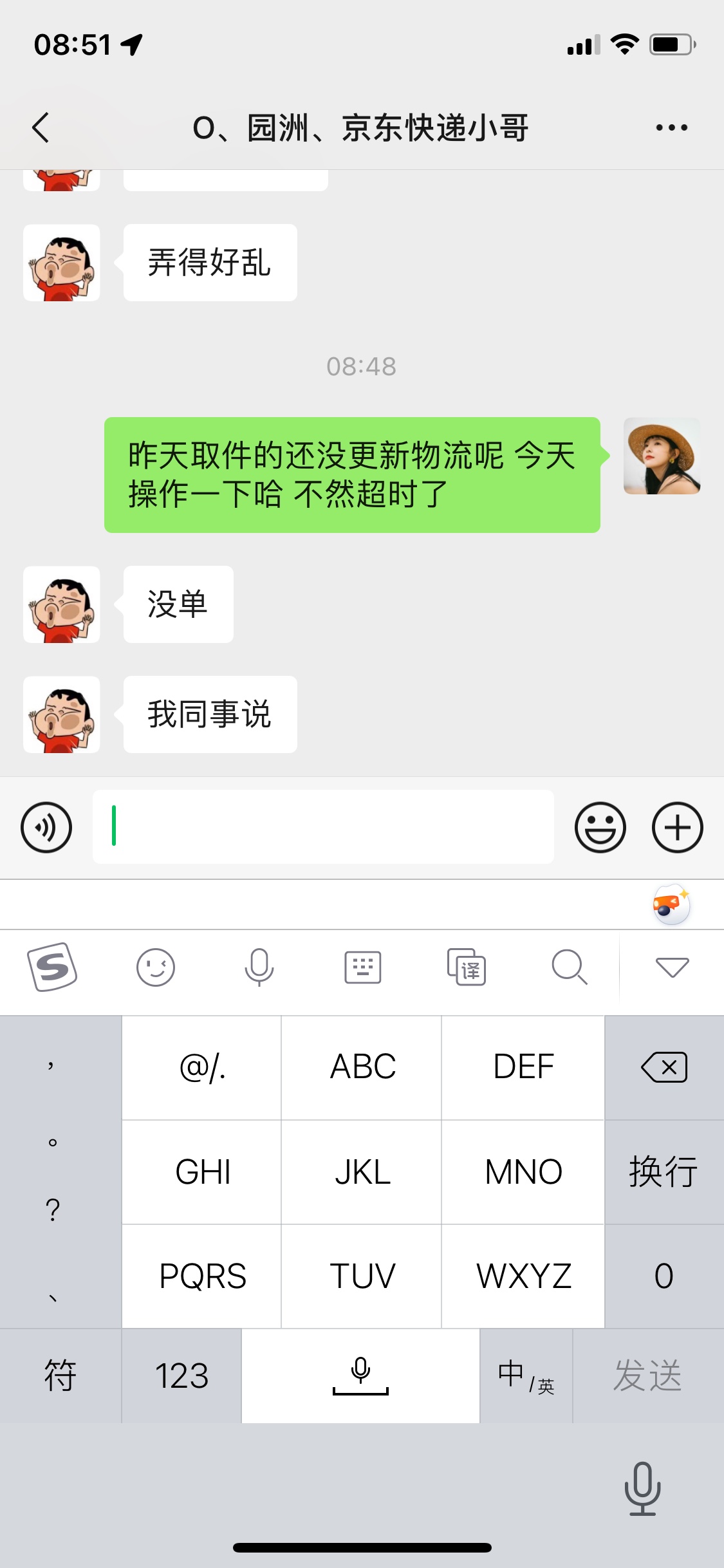Go back from the group chat

[41, 127]
